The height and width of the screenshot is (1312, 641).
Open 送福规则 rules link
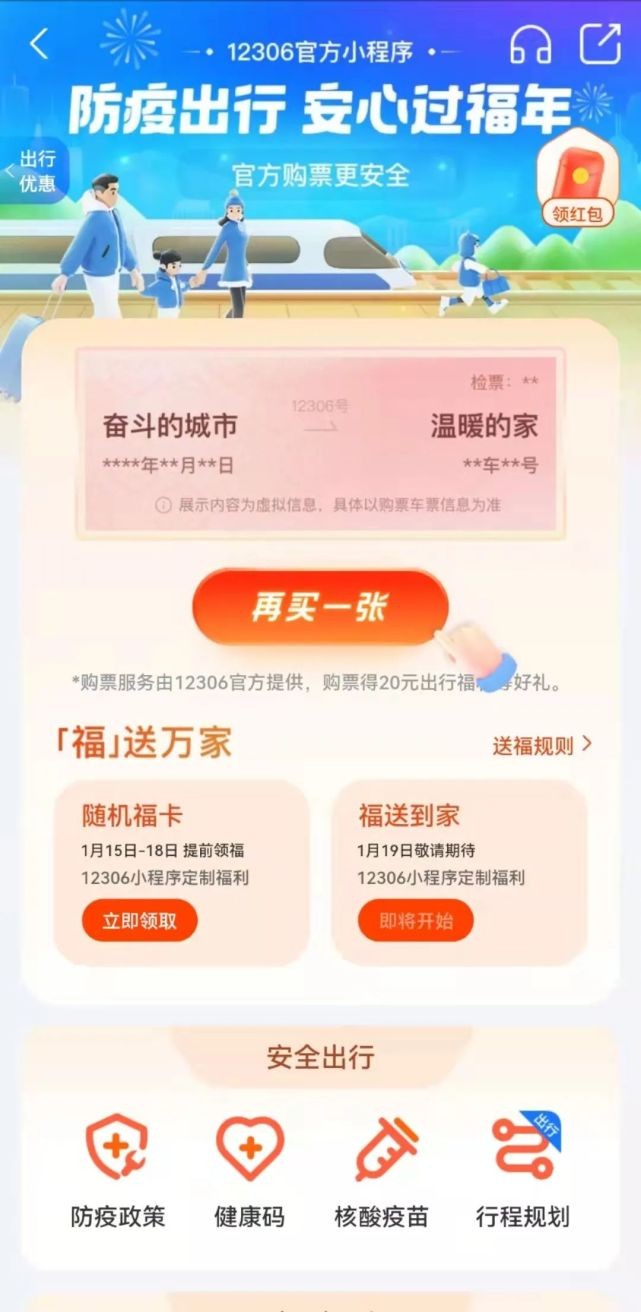point(542,745)
